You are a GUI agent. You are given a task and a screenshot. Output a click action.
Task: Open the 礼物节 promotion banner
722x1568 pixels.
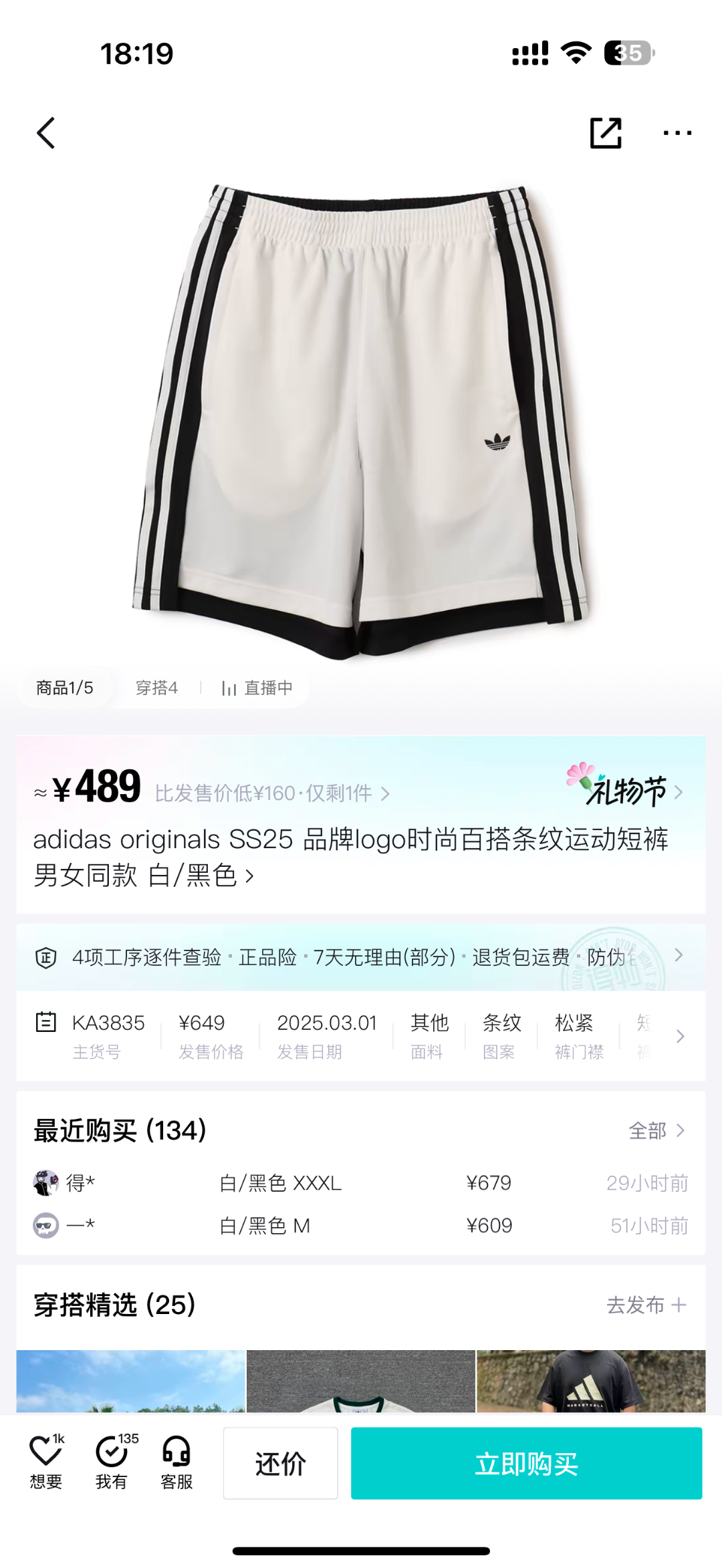(625, 789)
